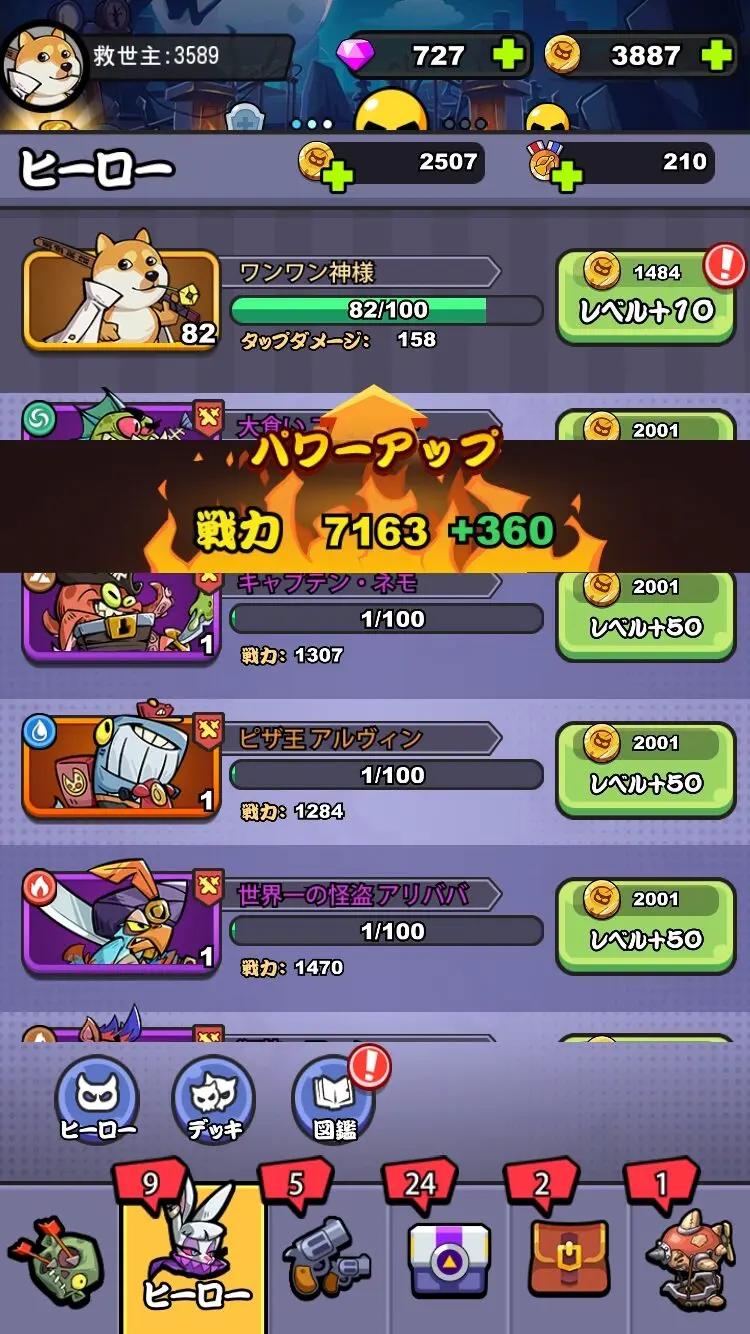
Task: Add more coins beside the 3887 balance
Action: tap(717, 55)
